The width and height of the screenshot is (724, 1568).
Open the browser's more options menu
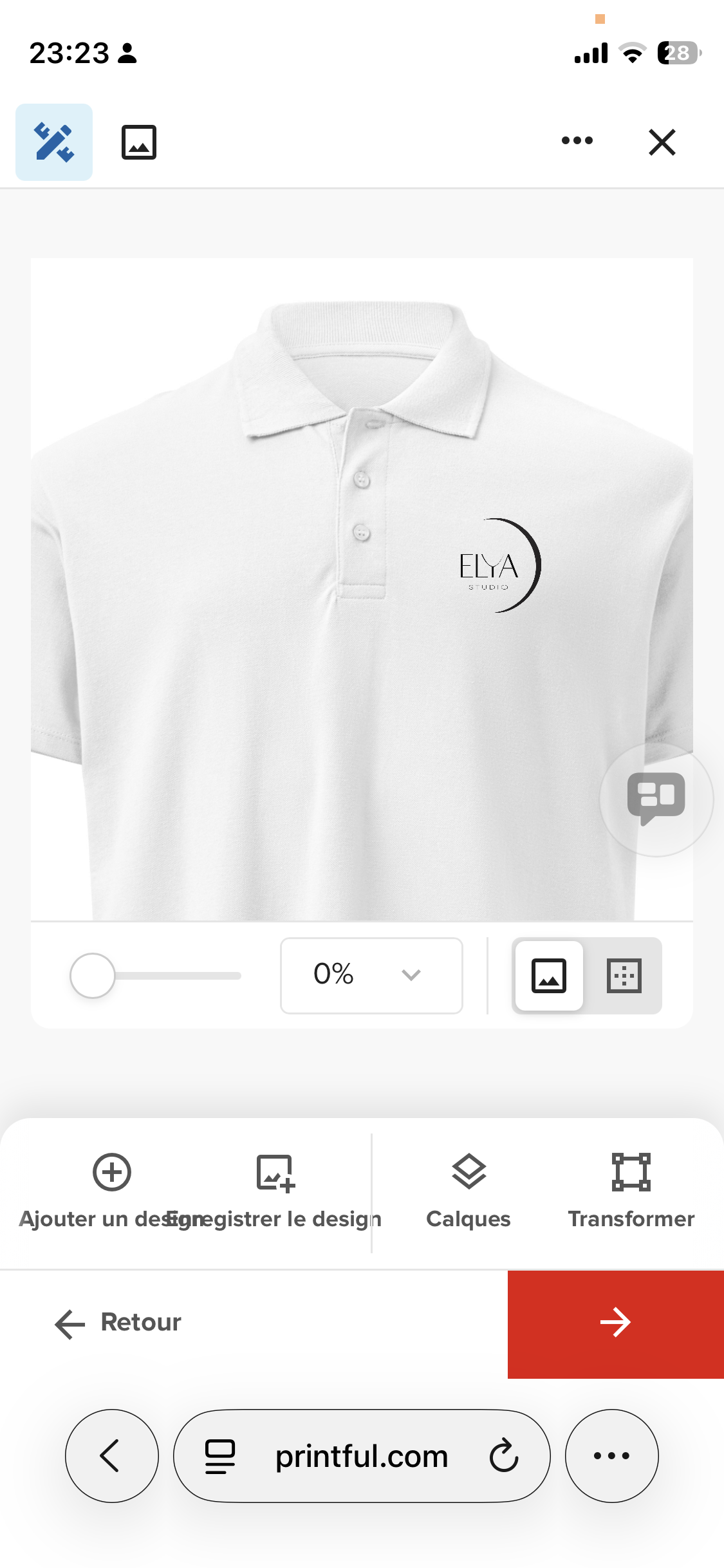click(x=612, y=1455)
